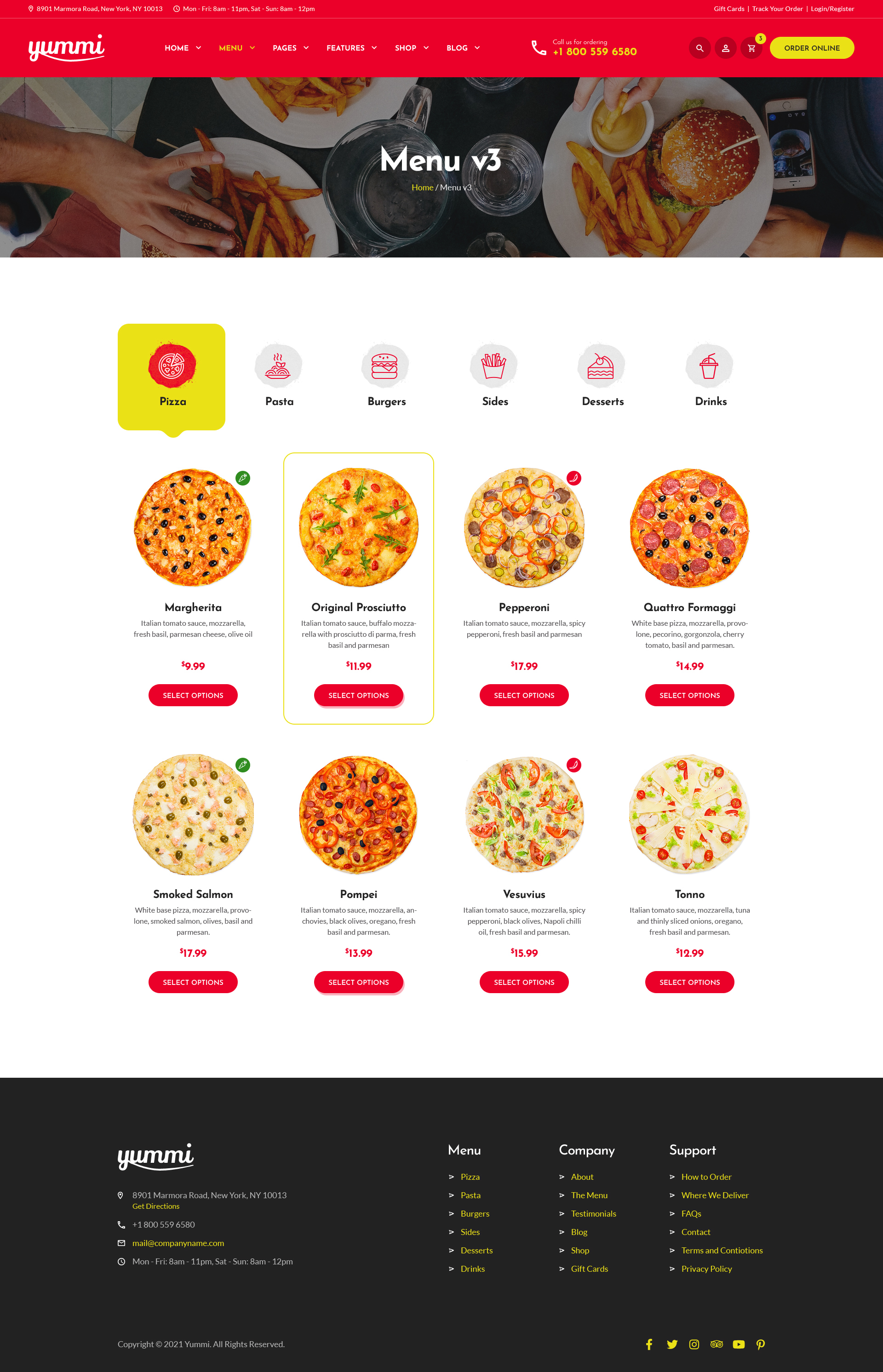
Task: Expand the Home dropdown menu
Action: pyautogui.click(x=182, y=48)
